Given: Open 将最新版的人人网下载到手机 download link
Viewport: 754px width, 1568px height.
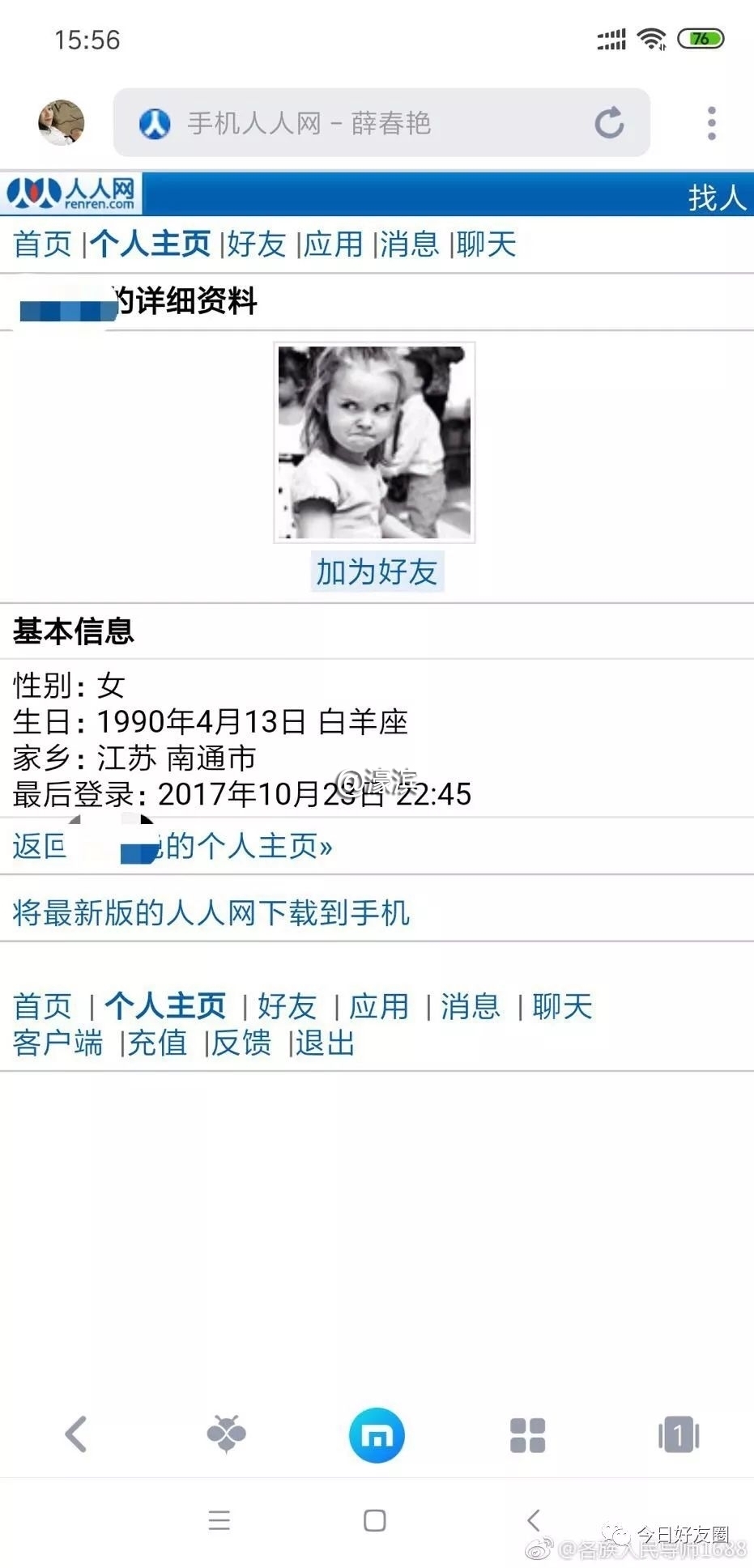Looking at the screenshot, I should pyautogui.click(x=211, y=912).
